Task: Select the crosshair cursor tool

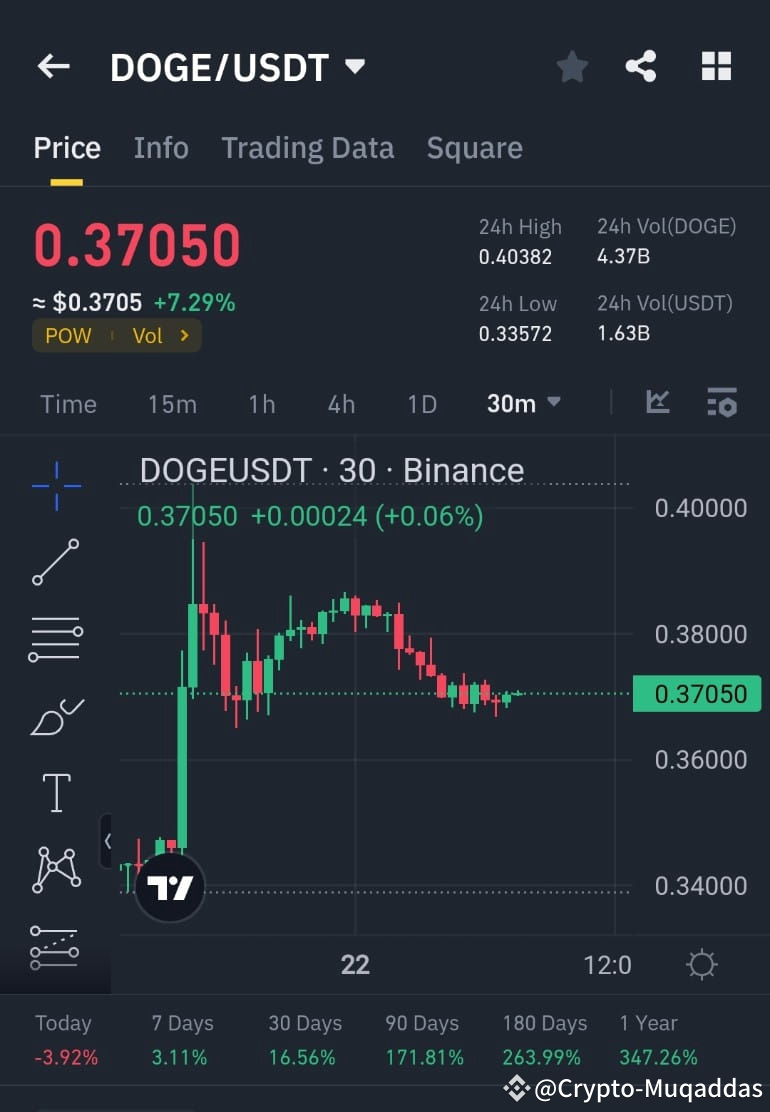Action: pyautogui.click(x=55, y=485)
